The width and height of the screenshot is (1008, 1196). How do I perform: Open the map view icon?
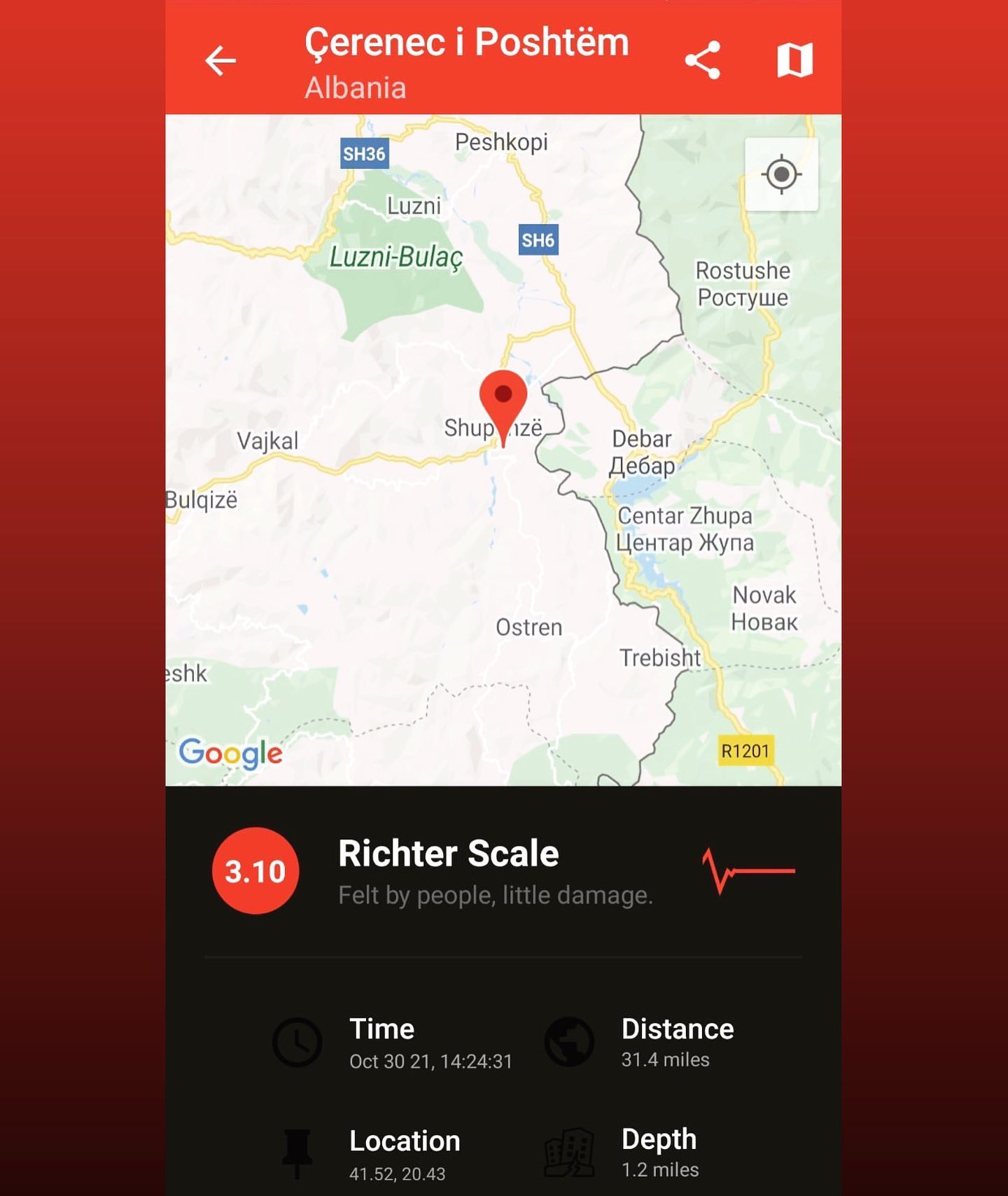[x=795, y=60]
